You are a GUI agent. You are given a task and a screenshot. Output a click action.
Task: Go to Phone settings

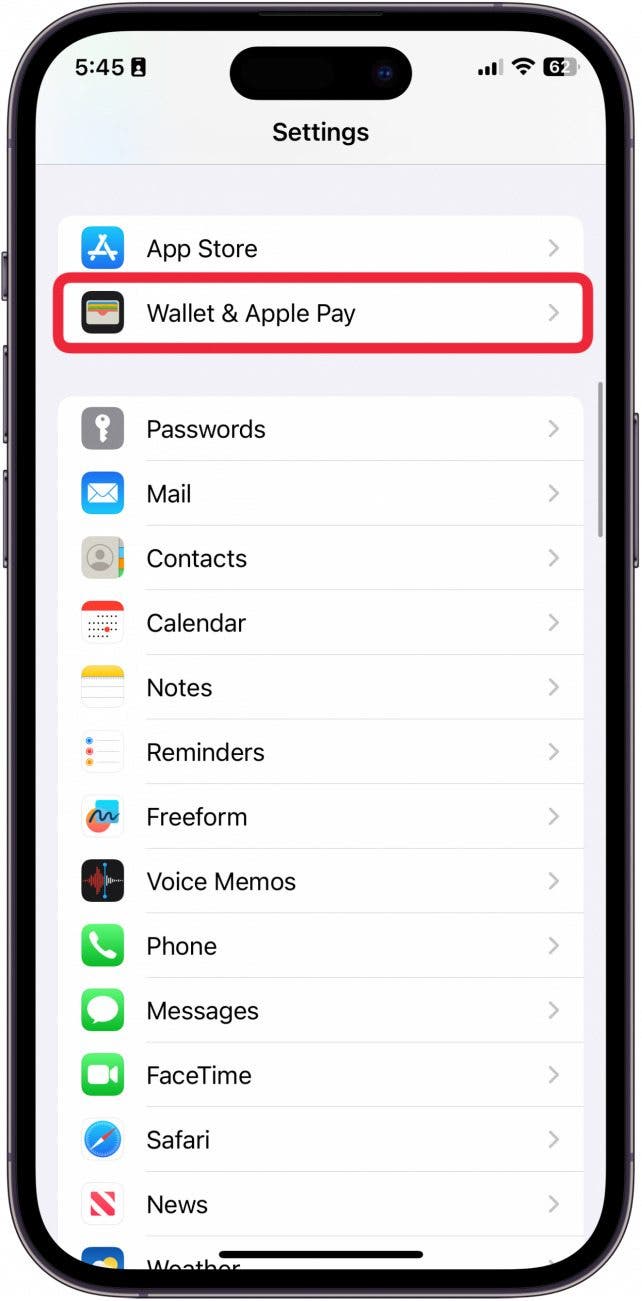pyautogui.click(x=320, y=946)
